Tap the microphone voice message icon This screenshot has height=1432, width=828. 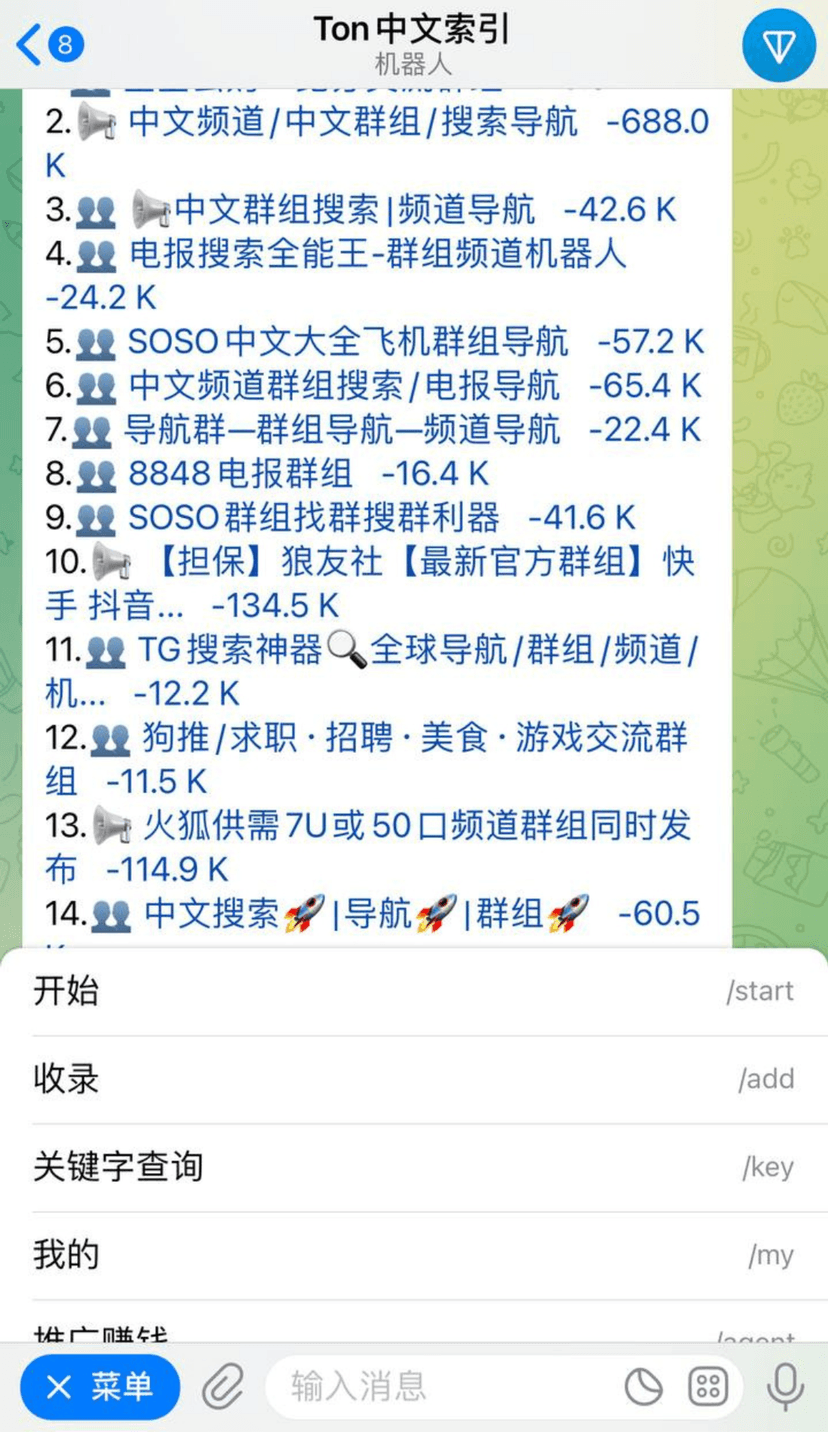tap(785, 1387)
